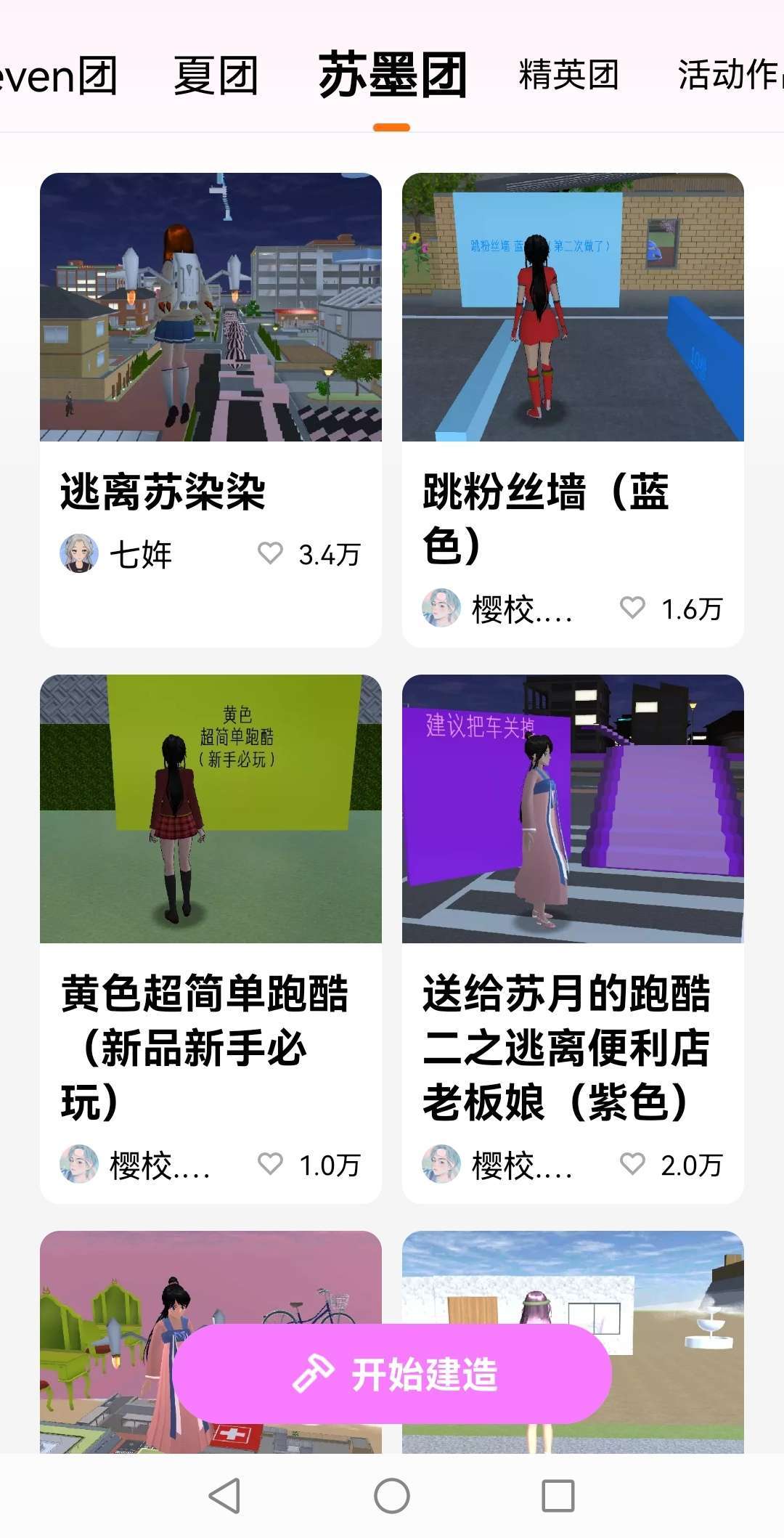784x1538 pixels.
Task: Open the partially visible even团 tab
Action: [x=58, y=76]
